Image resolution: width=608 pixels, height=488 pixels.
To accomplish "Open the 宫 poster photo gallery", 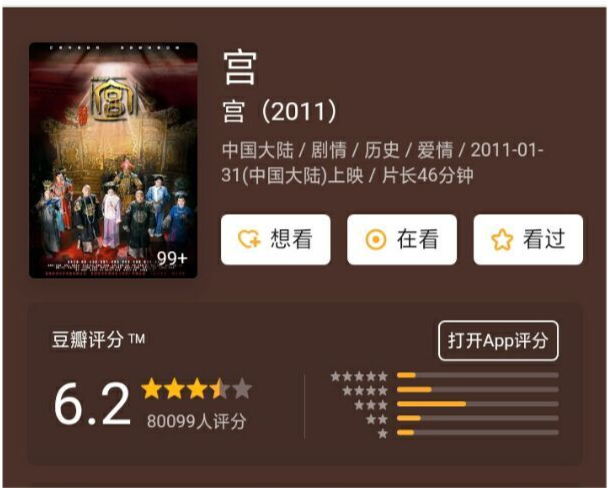I will [113, 160].
